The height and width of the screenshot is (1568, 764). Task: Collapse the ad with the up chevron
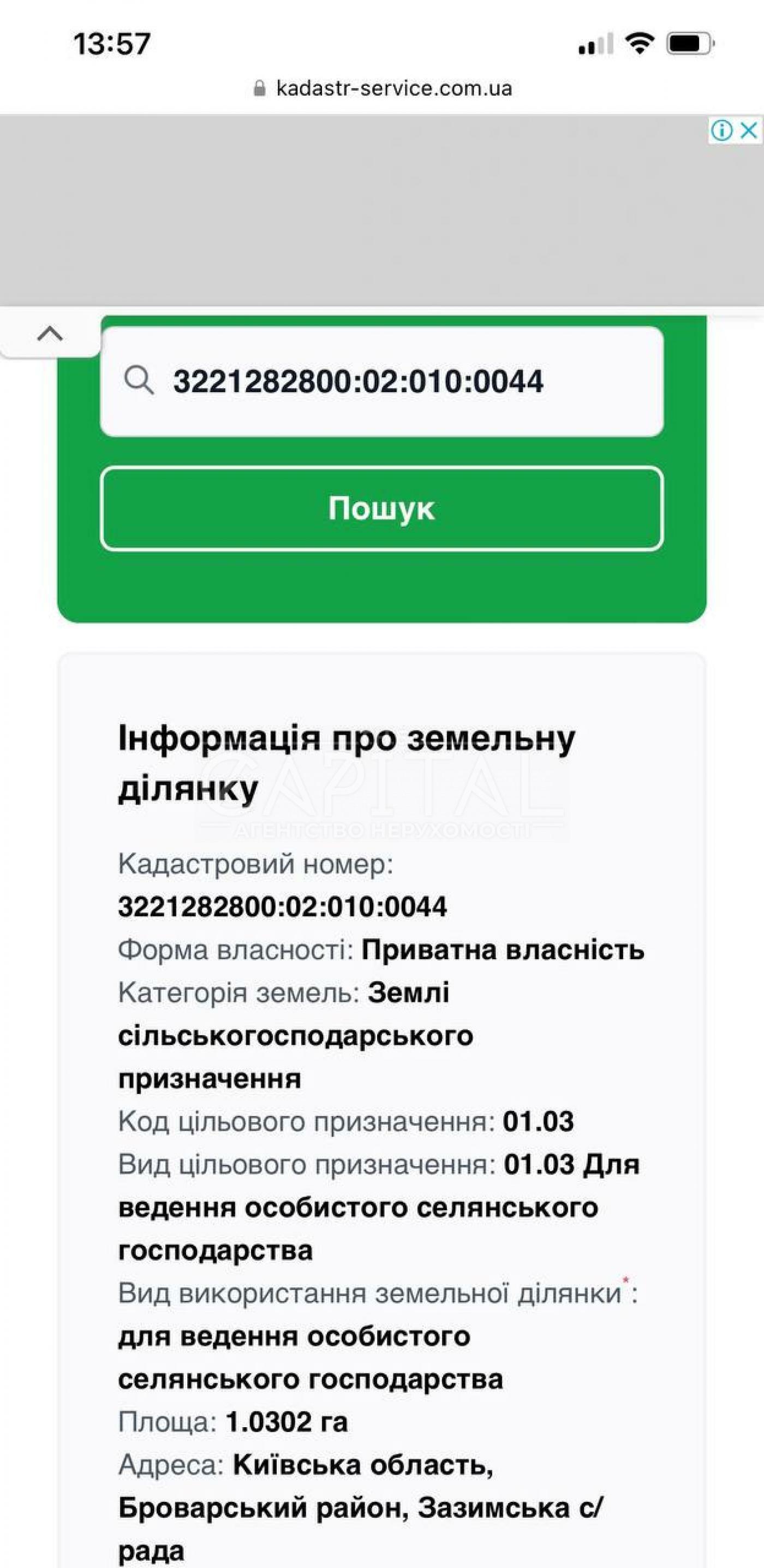tap(50, 334)
